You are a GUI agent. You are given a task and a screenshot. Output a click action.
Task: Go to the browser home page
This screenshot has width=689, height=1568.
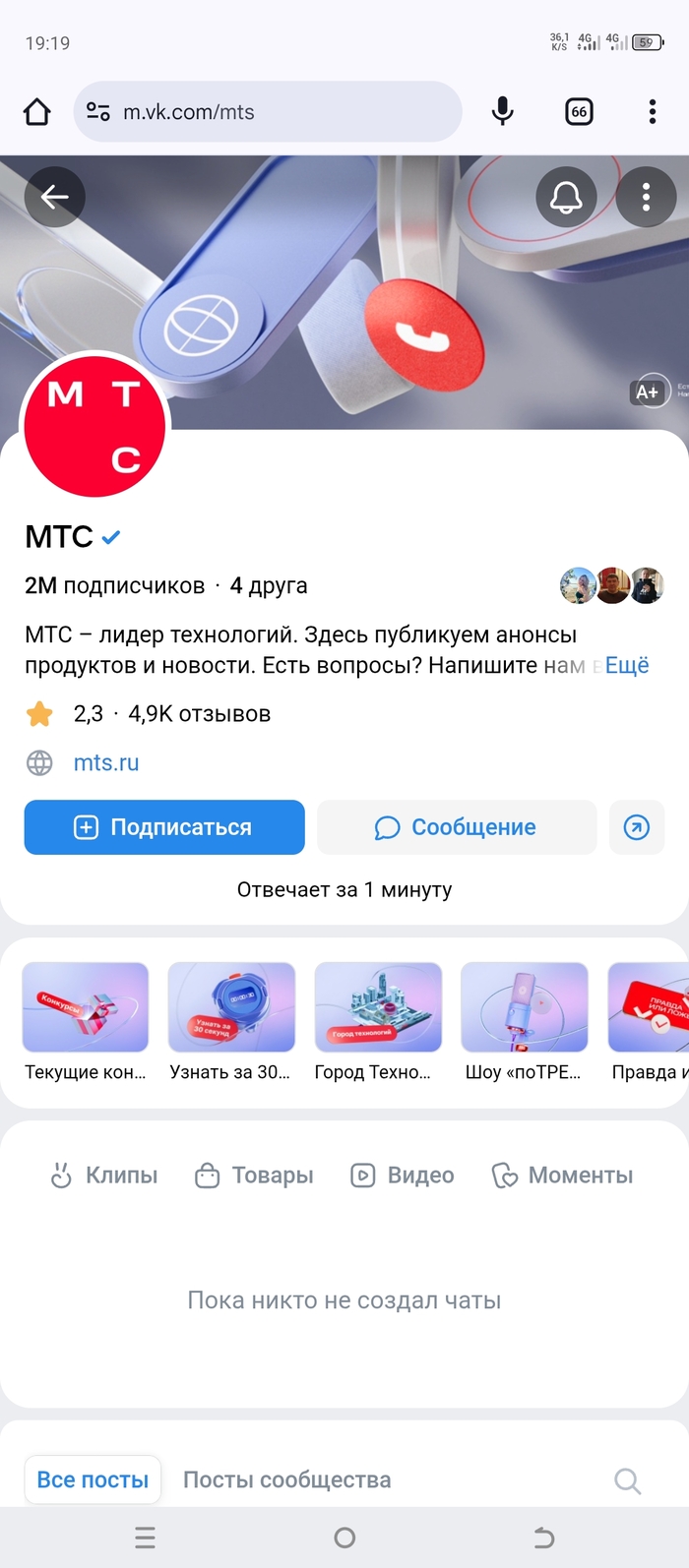(x=37, y=112)
